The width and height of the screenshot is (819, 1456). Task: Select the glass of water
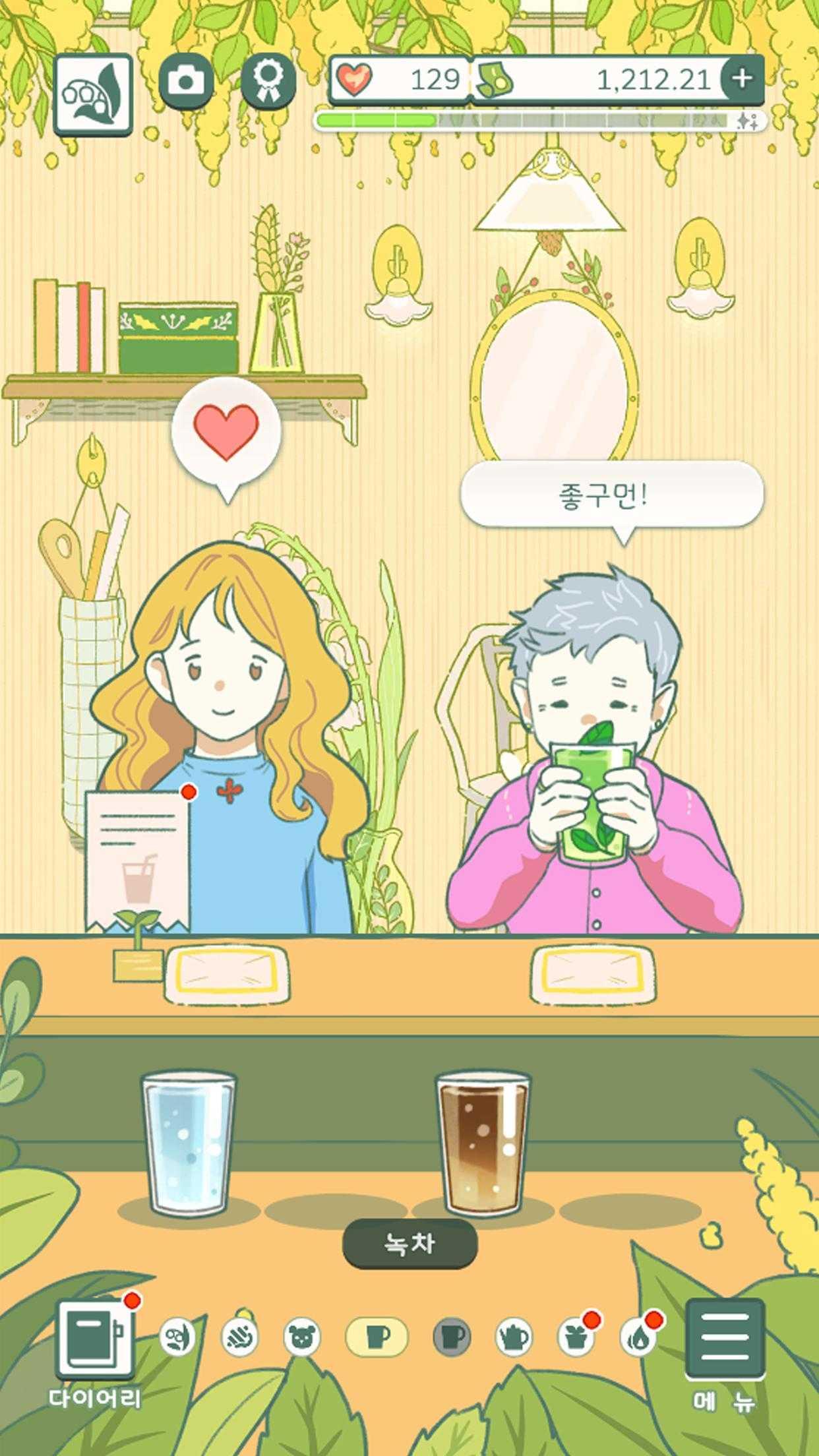189,1145
